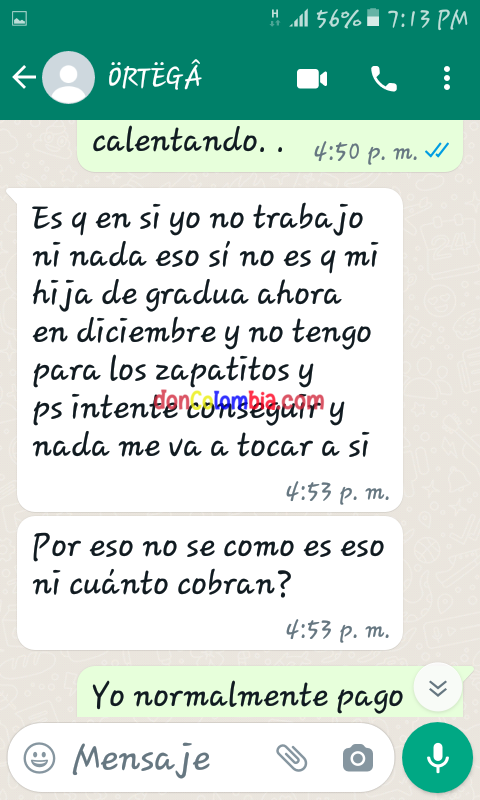Jump to latest messages with down arrows

click(x=438, y=688)
